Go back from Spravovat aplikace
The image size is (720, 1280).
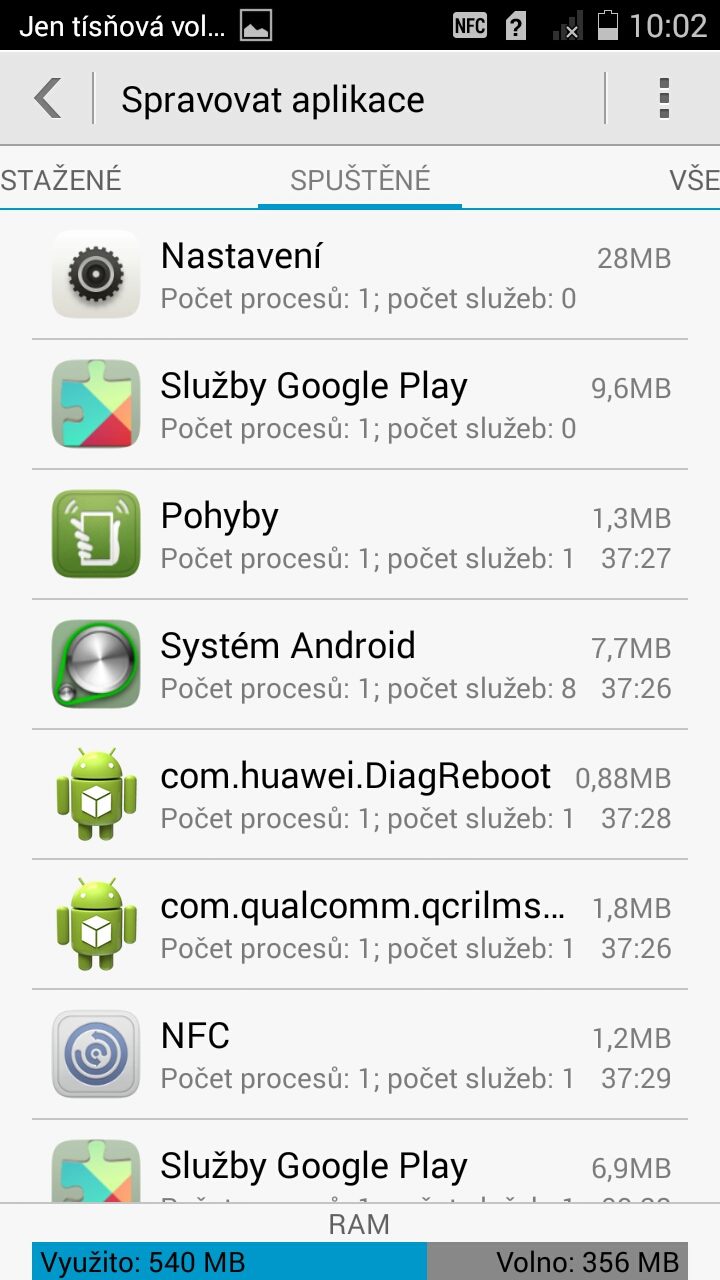tap(47, 99)
